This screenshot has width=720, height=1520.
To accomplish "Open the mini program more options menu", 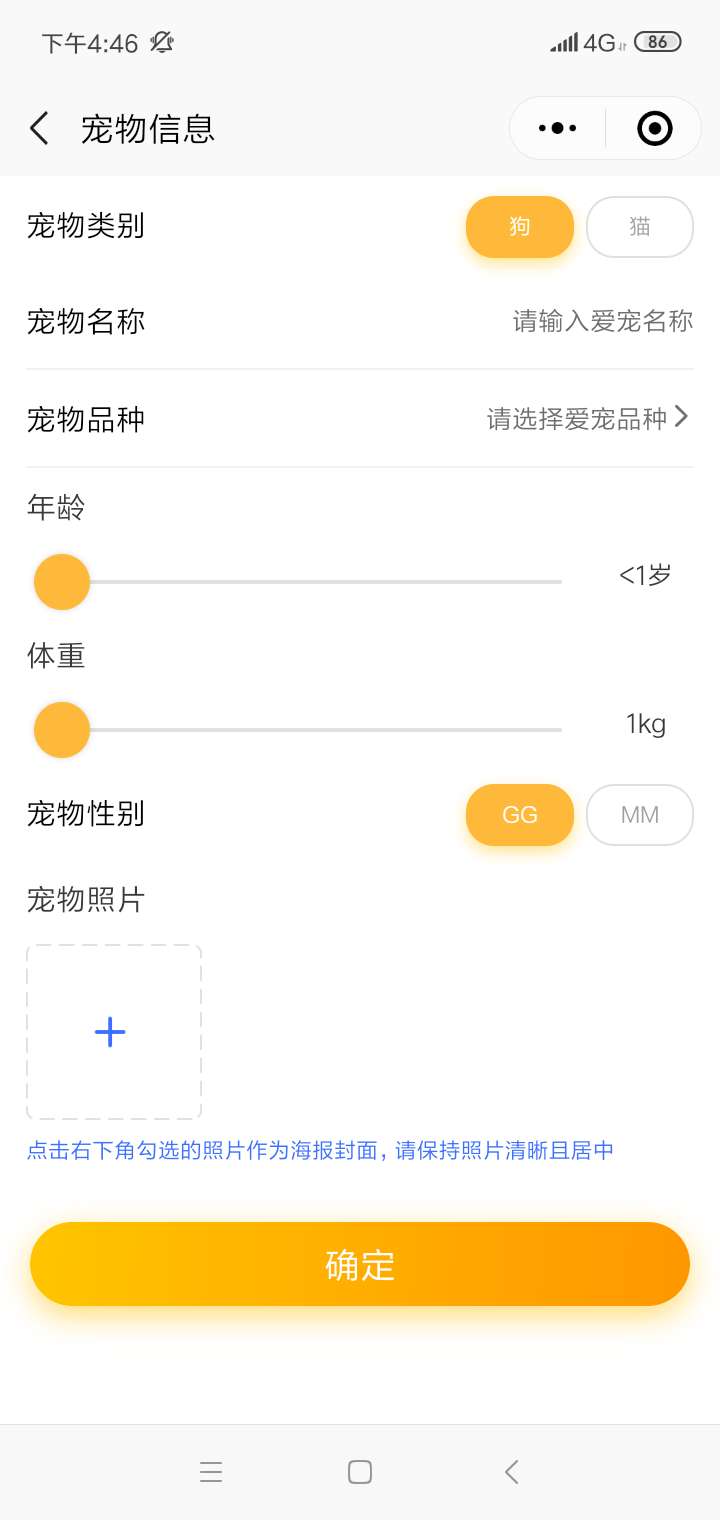I will [x=557, y=128].
